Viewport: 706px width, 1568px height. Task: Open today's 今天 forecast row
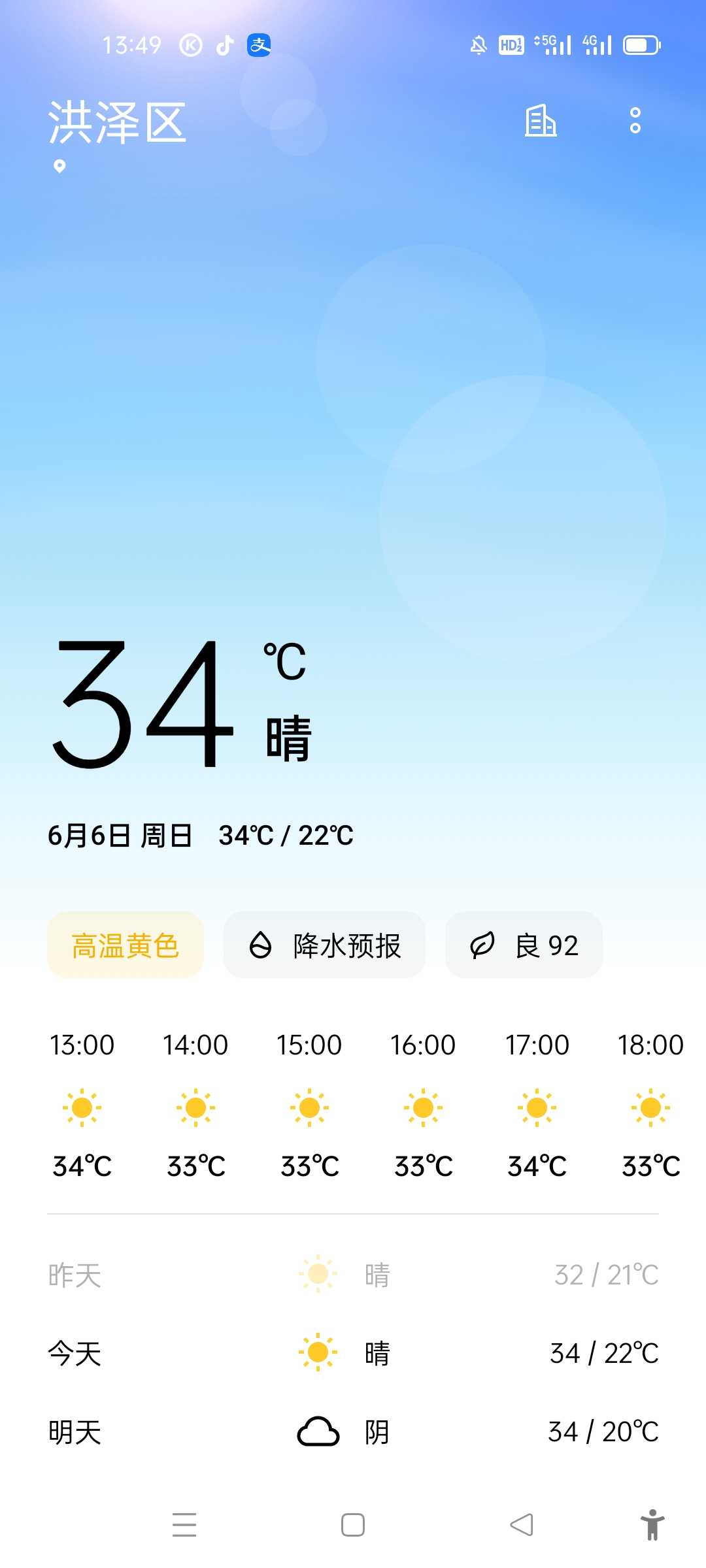(353, 1353)
